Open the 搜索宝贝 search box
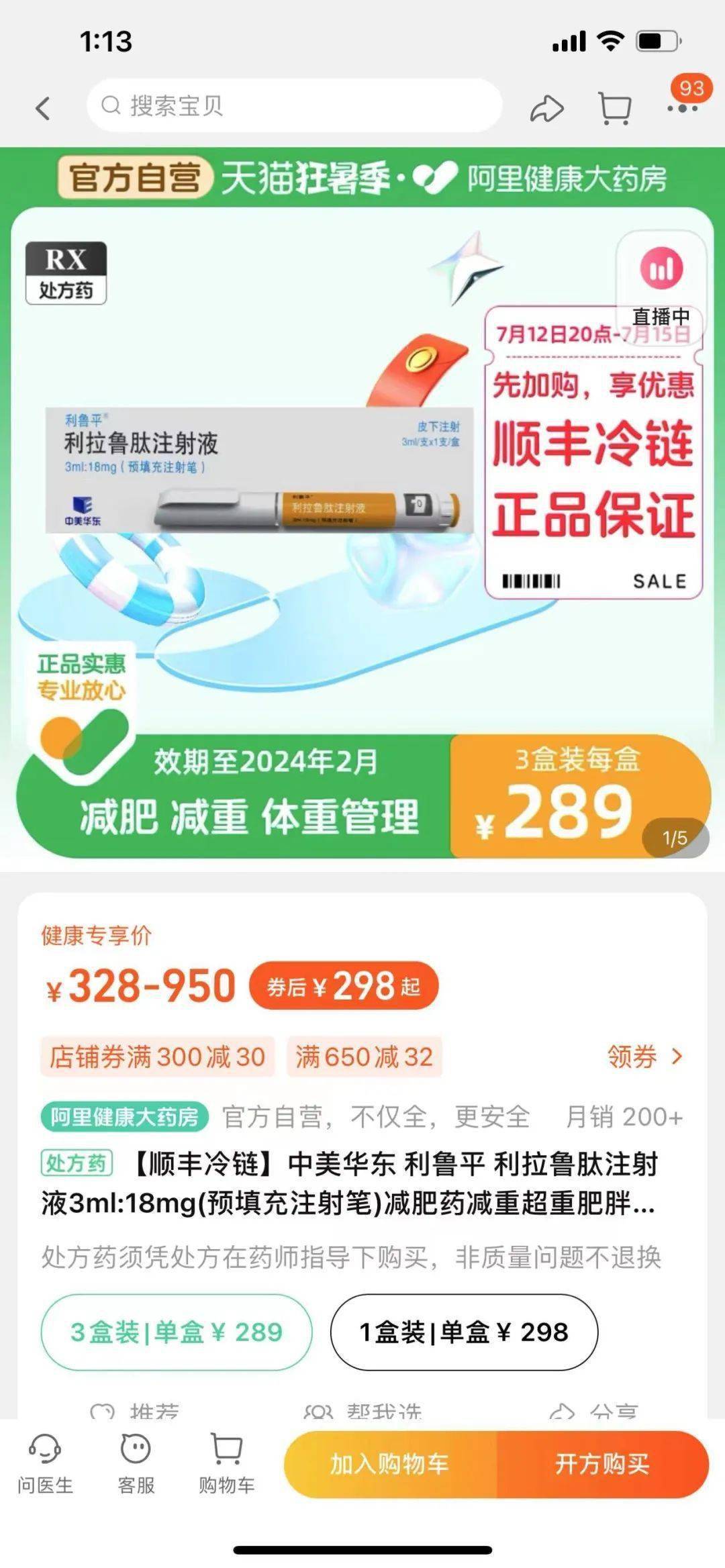This screenshot has width=725, height=1568. [x=294, y=106]
